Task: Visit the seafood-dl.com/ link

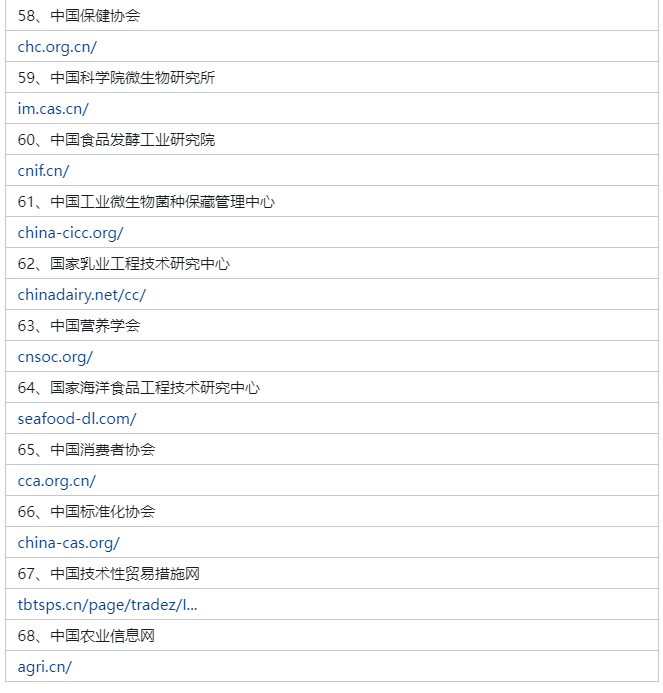Action: 77,418
